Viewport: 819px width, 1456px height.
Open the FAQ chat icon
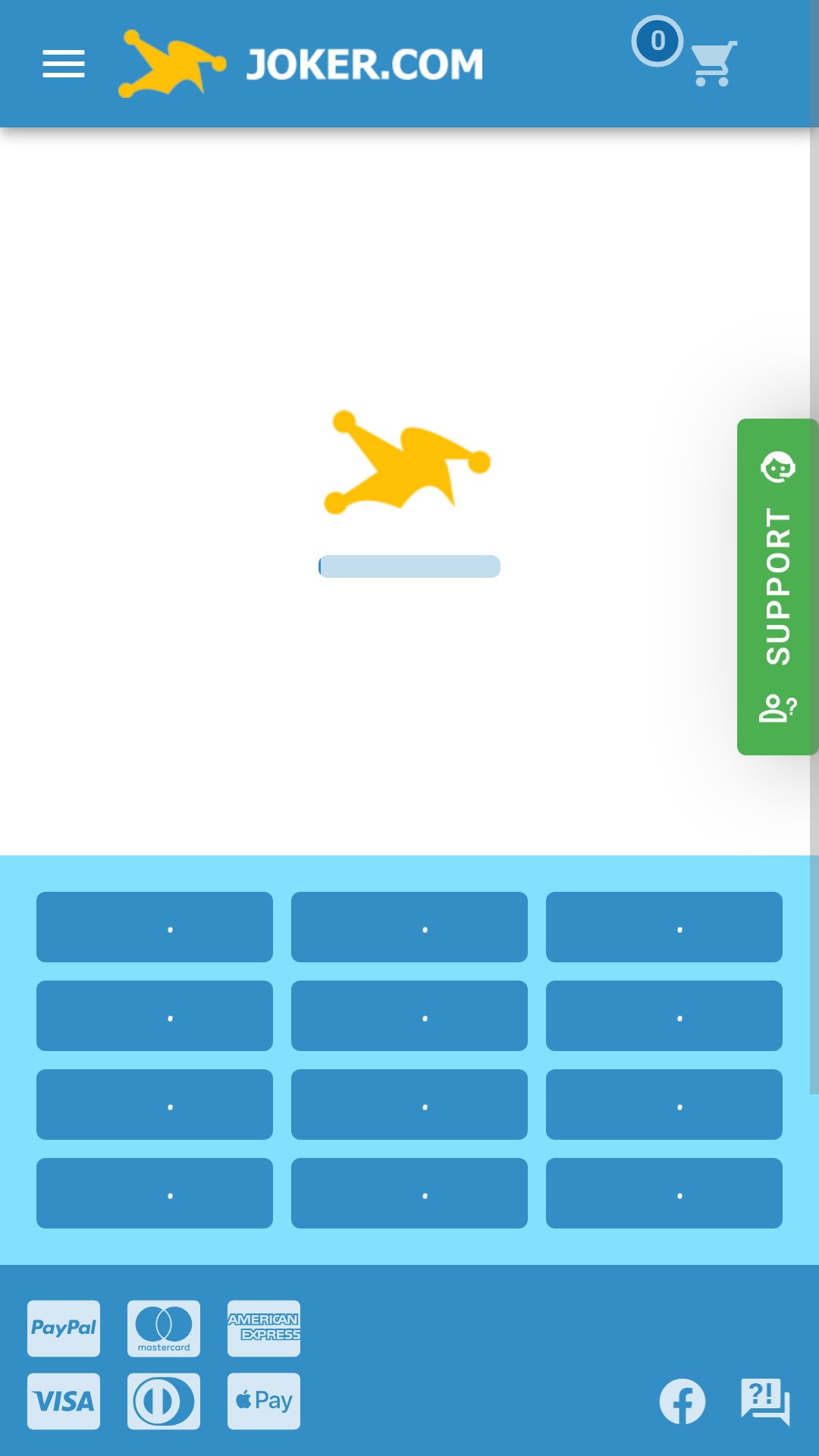click(x=765, y=1401)
